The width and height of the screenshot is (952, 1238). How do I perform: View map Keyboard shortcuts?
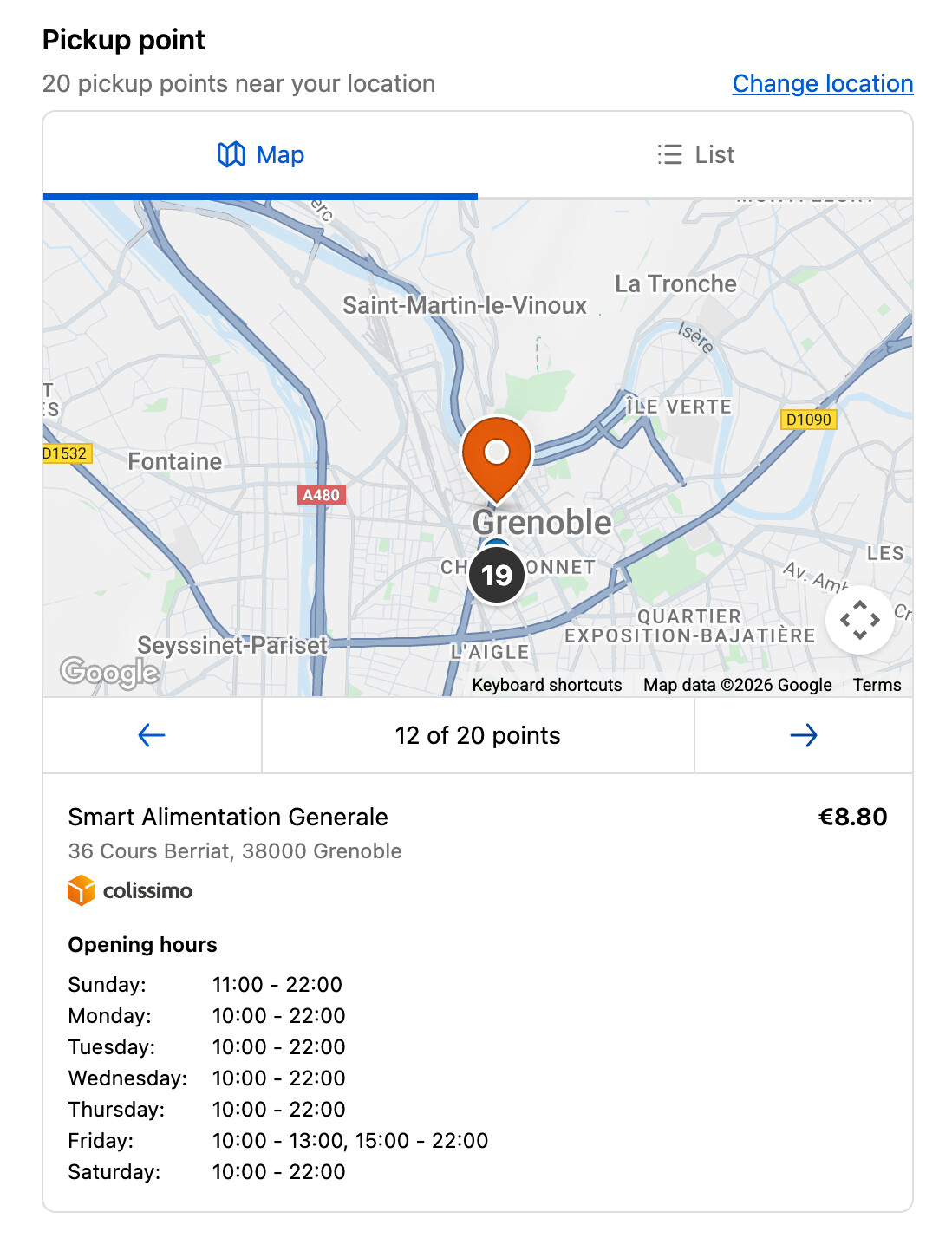point(547,685)
